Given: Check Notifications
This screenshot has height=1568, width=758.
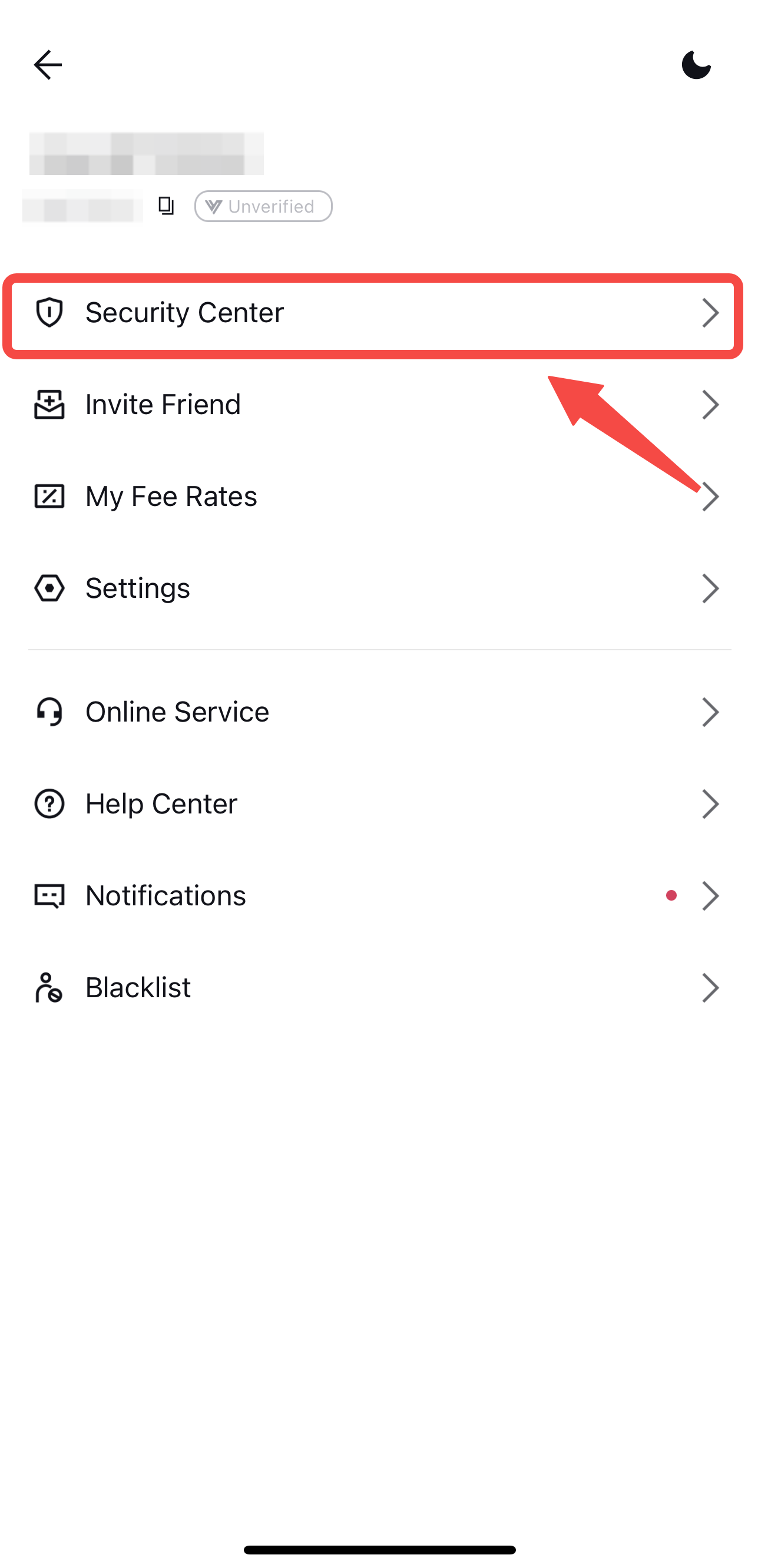Looking at the screenshot, I should 379,896.
